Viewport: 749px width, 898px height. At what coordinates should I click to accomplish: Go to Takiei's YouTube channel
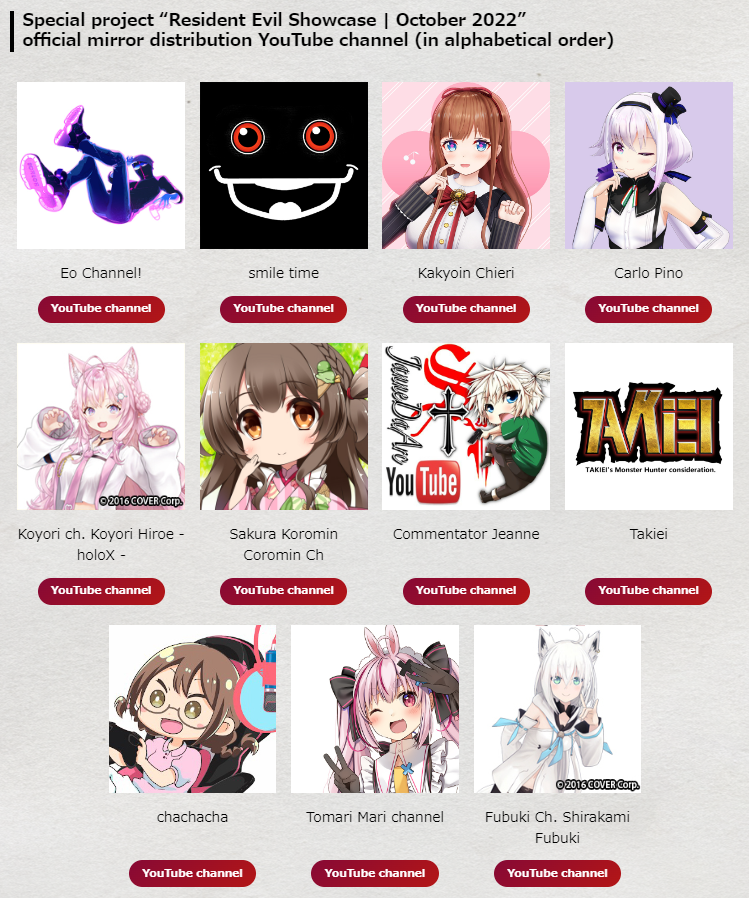point(648,591)
